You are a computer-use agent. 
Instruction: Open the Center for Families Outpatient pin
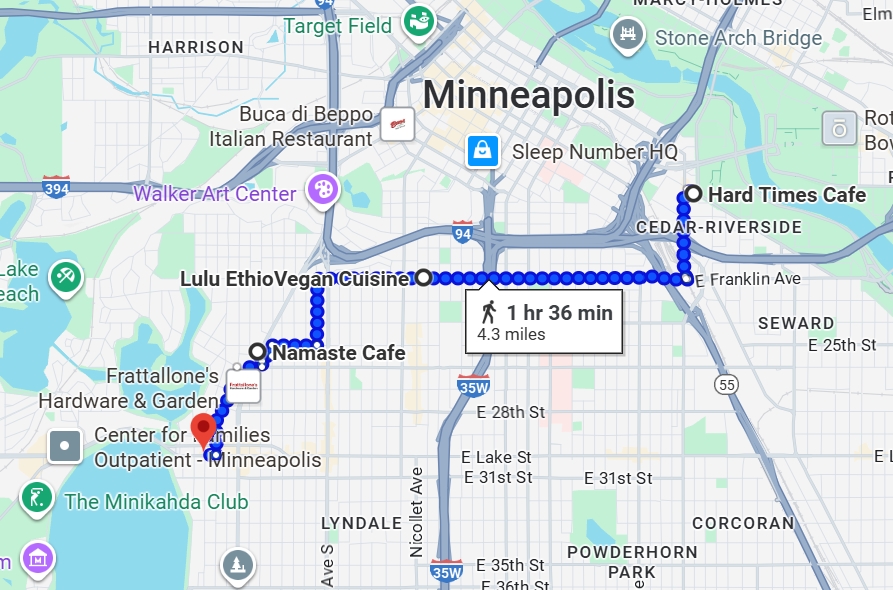(65, 445)
